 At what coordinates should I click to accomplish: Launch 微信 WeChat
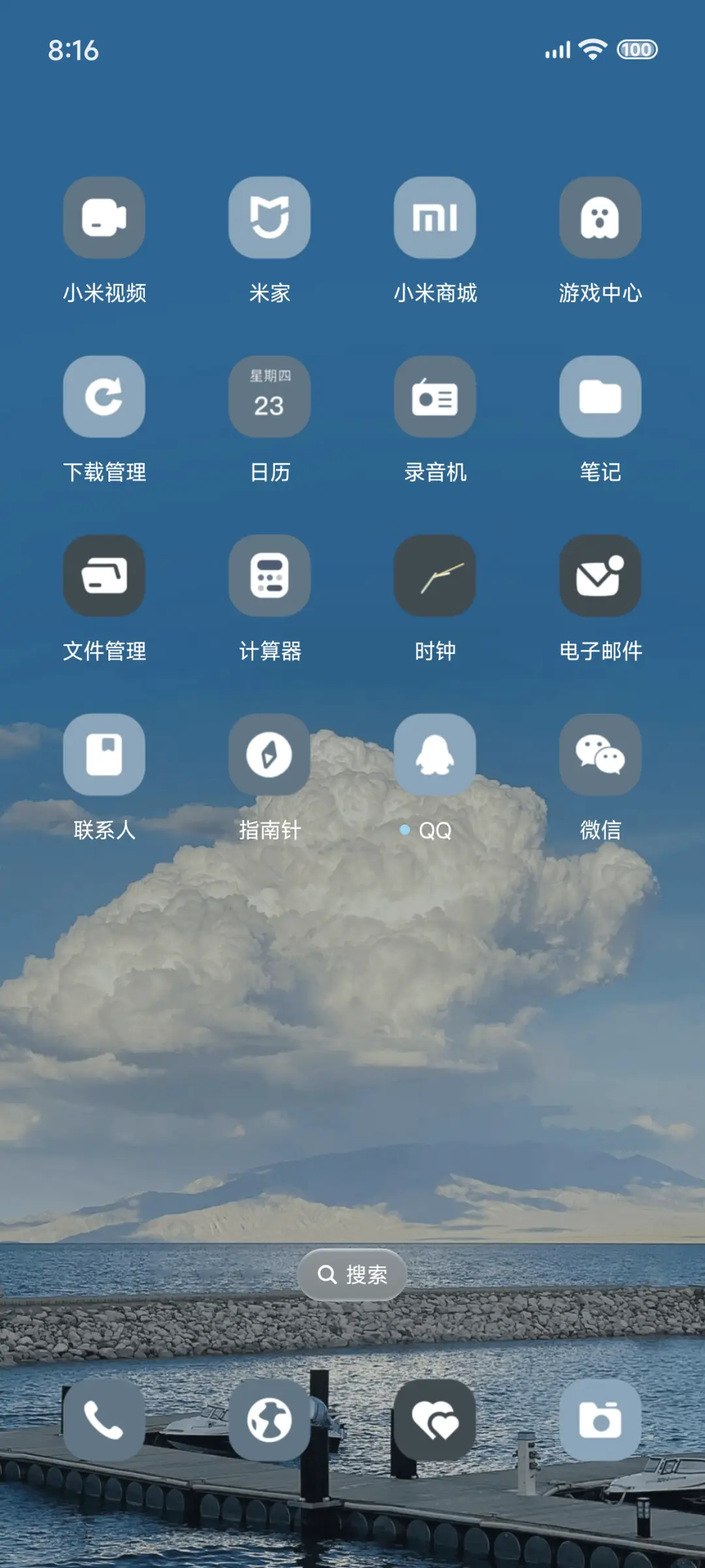[x=600, y=755]
